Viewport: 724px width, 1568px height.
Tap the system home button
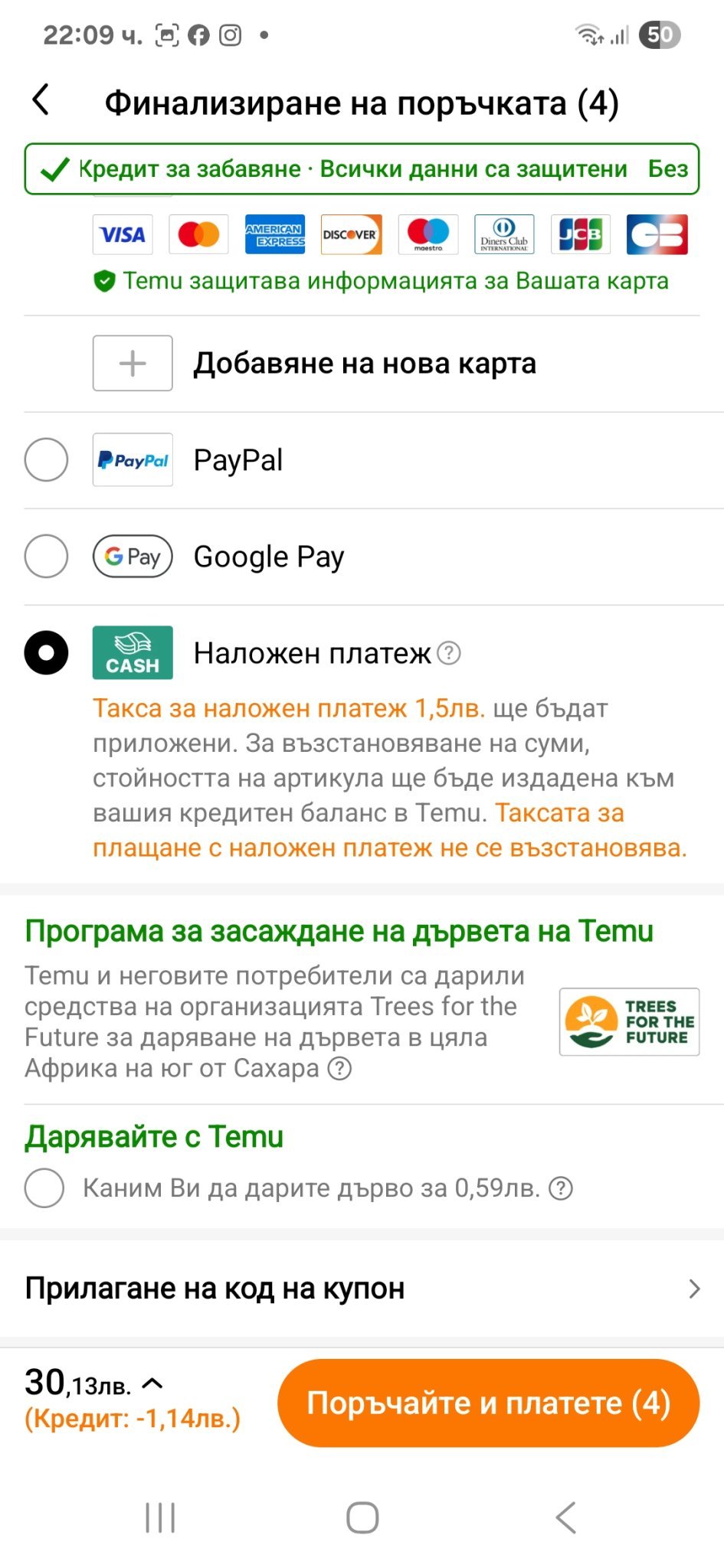[x=362, y=1517]
